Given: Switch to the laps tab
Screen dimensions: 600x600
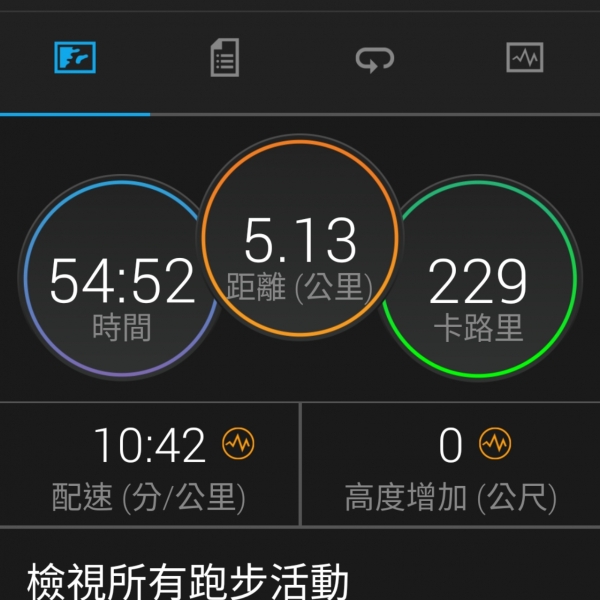Looking at the screenshot, I should (375, 58).
